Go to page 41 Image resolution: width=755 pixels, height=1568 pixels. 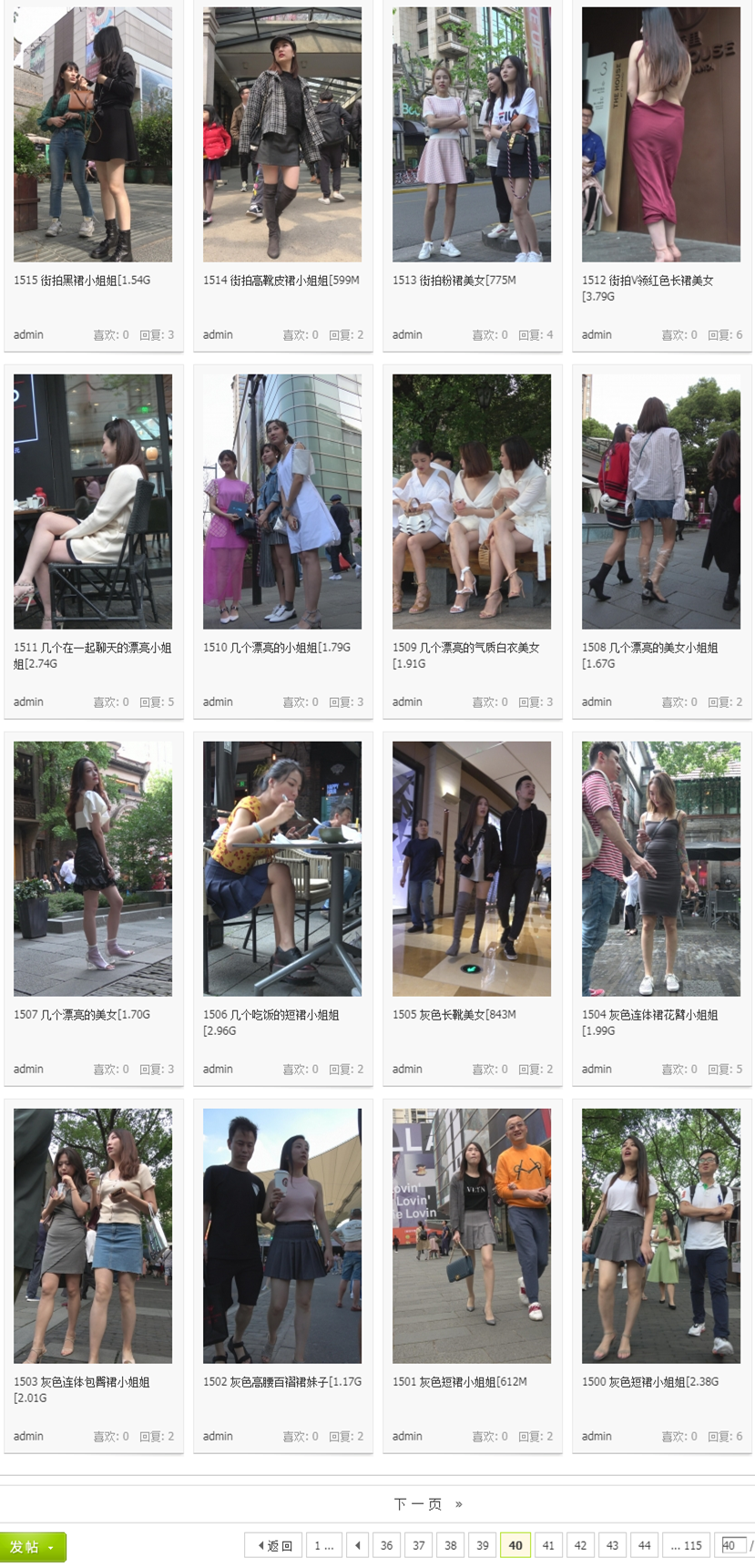coord(548,1546)
